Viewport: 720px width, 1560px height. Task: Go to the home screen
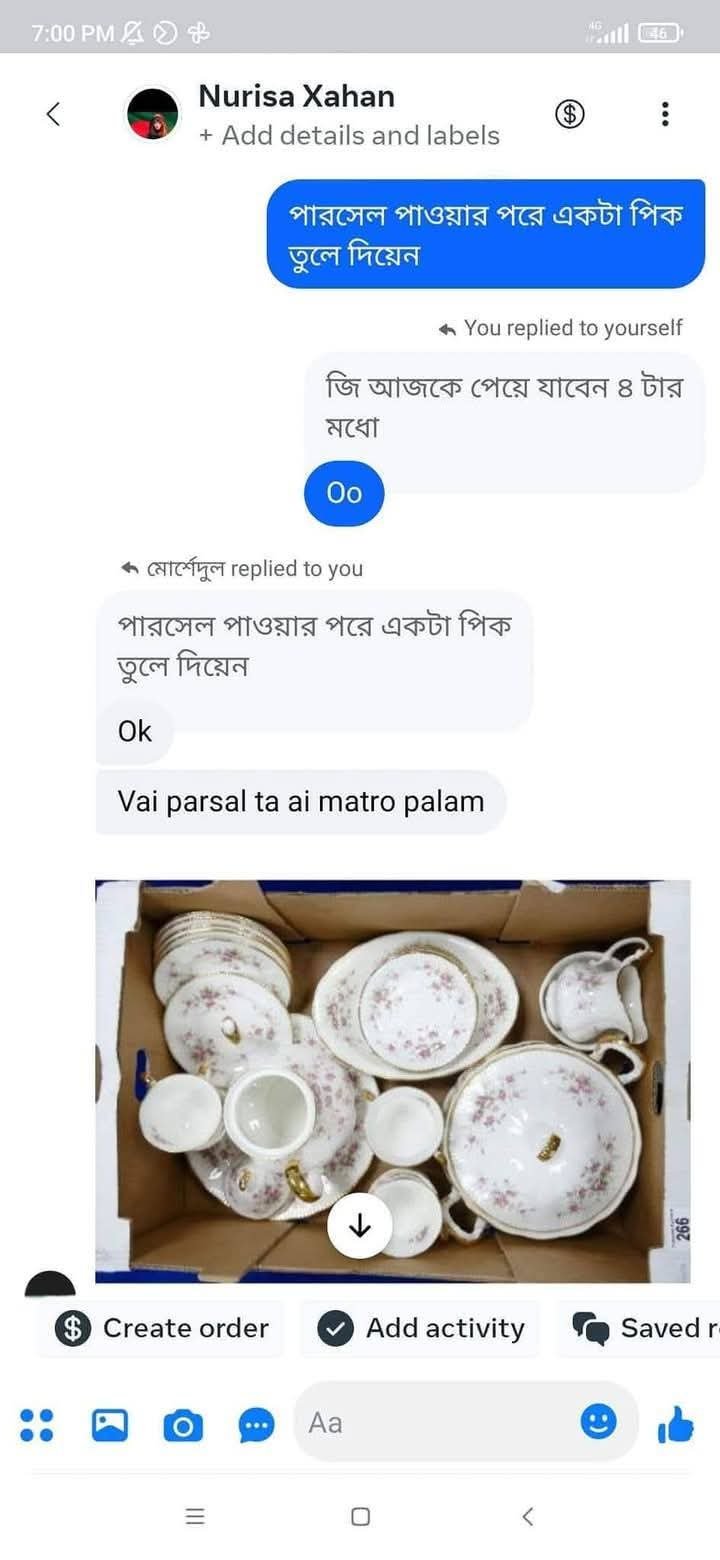(360, 1516)
